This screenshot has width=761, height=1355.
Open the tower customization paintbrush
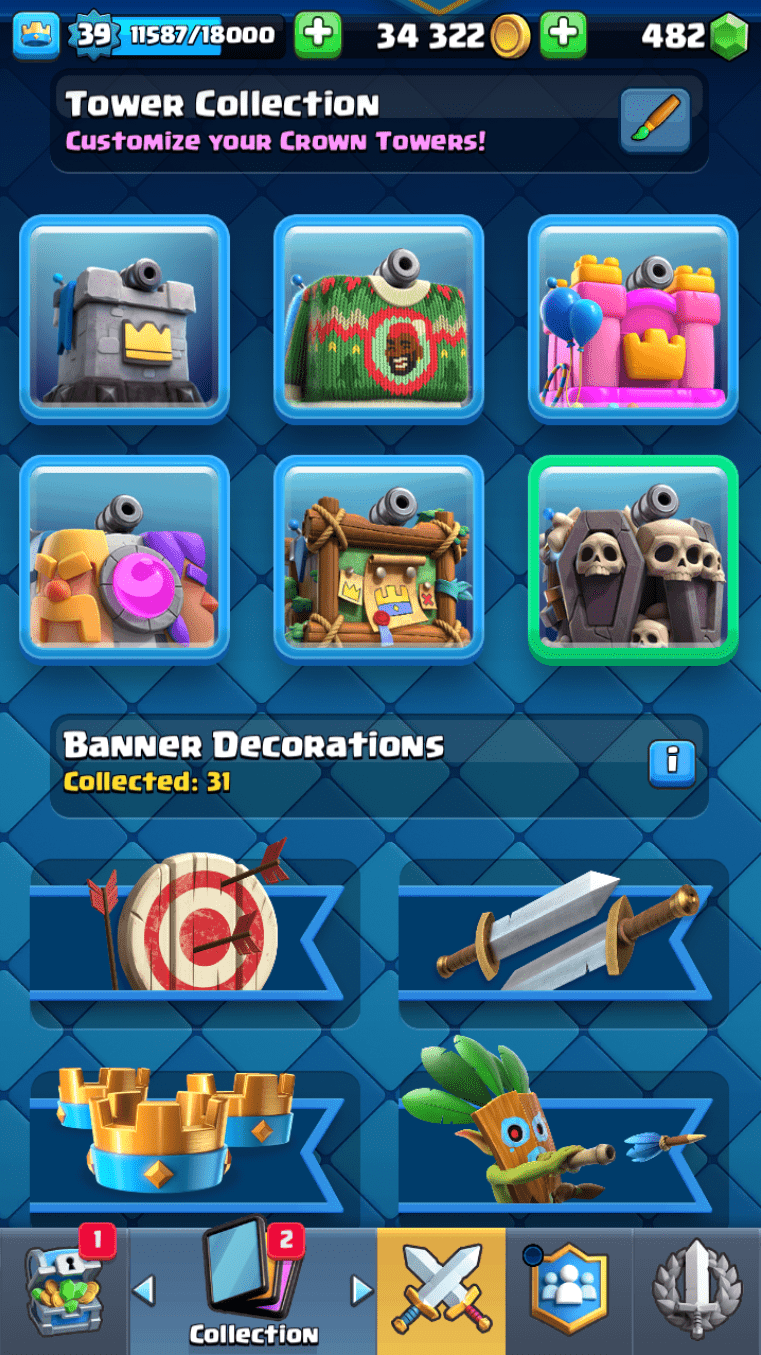tap(655, 119)
